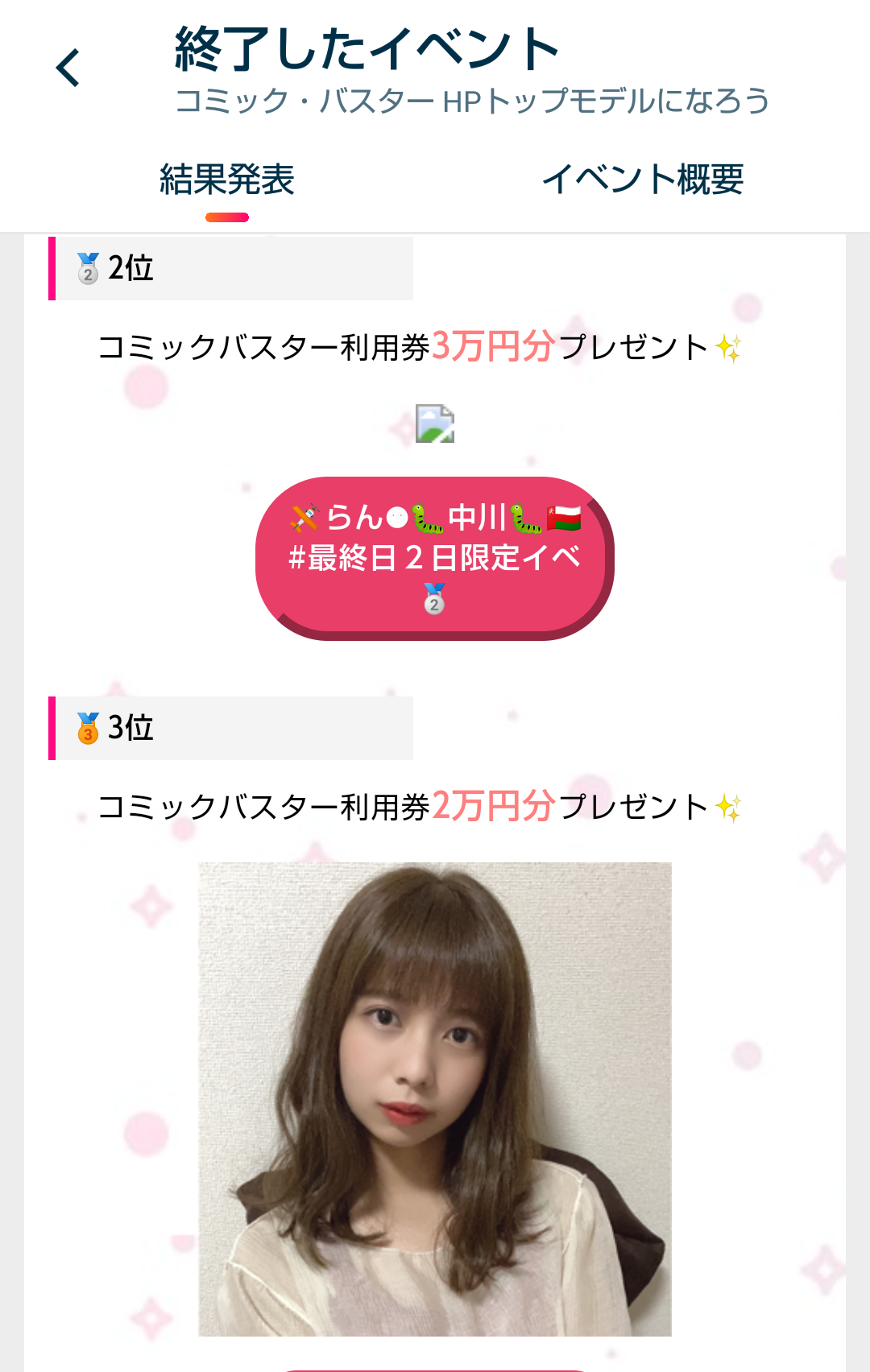This screenshot has width=870, height=1372.
Task: Tap the 2位 winner's broken image thumbnail
Action: point(434,424)
